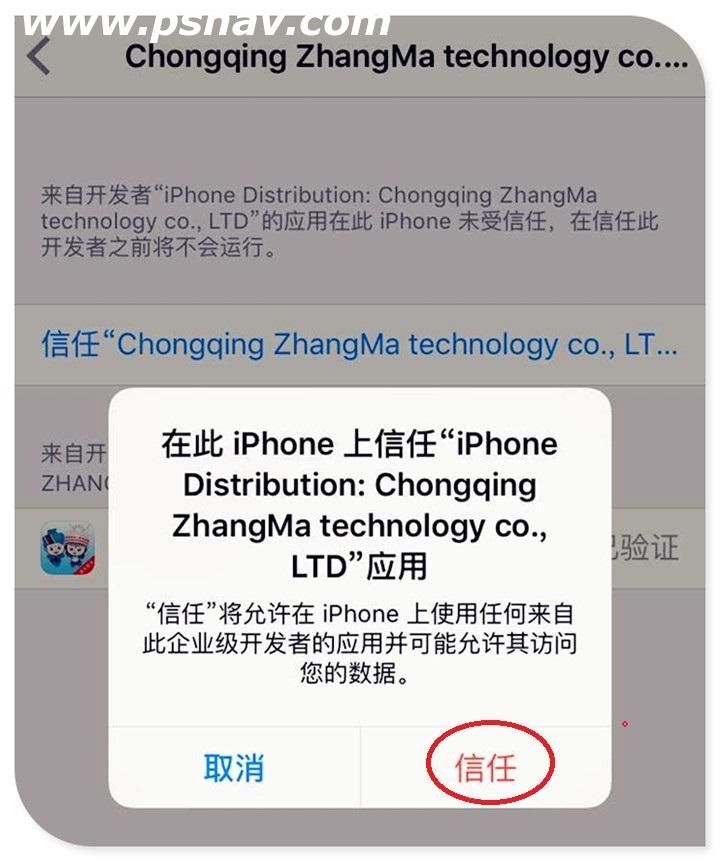Tap 信任 to trust the developer
The height and width of the screenshot is (861, 720).
(x=486, y=767)
